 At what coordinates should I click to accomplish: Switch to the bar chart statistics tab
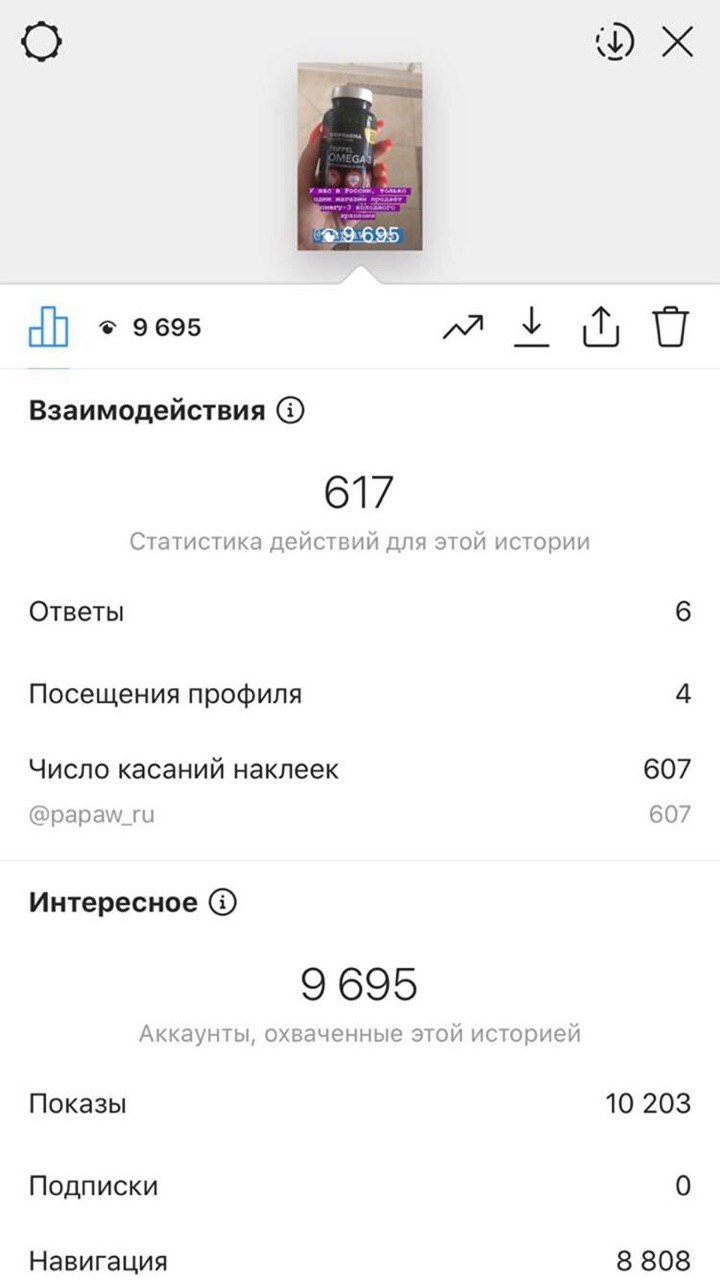48,327
